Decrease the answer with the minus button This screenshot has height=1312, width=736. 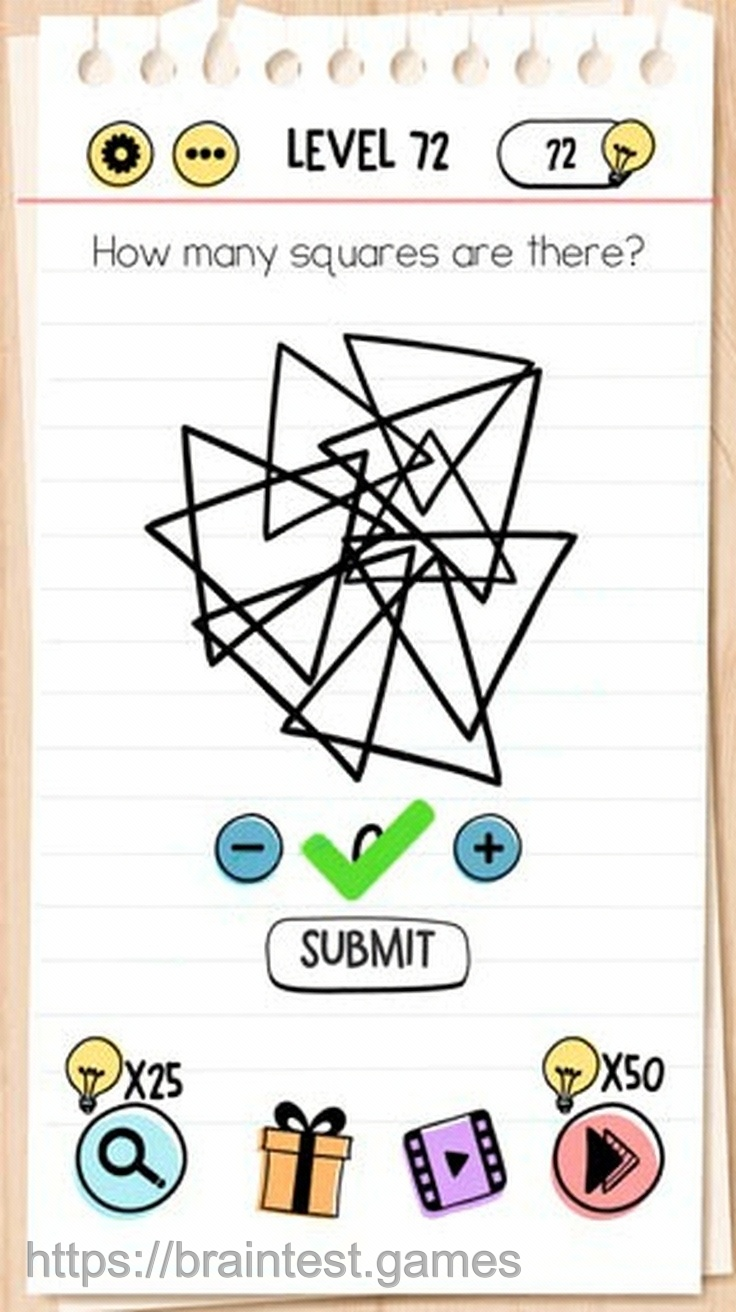click(x=249, y=848)
